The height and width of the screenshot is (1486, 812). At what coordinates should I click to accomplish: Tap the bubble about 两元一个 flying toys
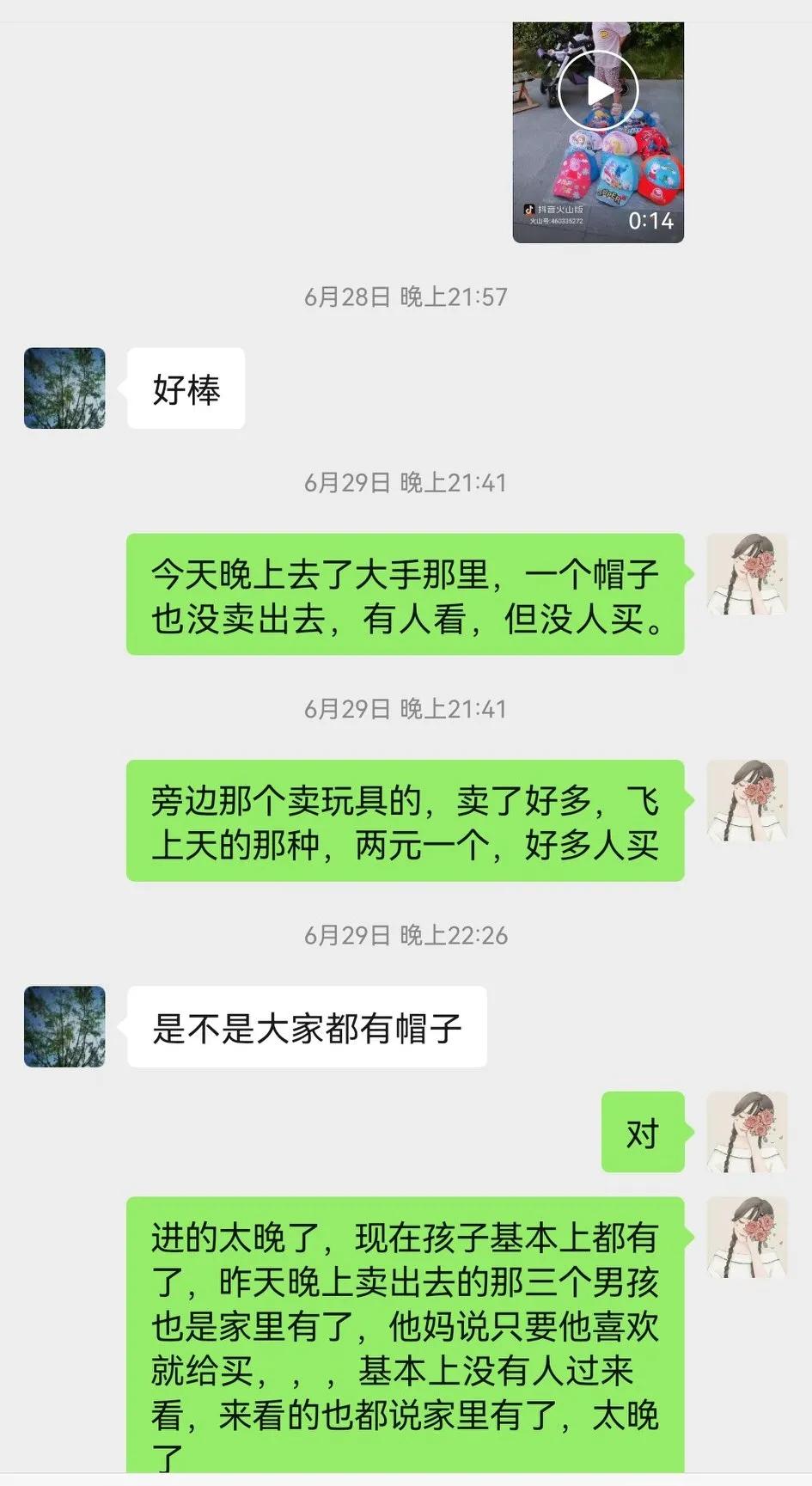click(404, 821)
